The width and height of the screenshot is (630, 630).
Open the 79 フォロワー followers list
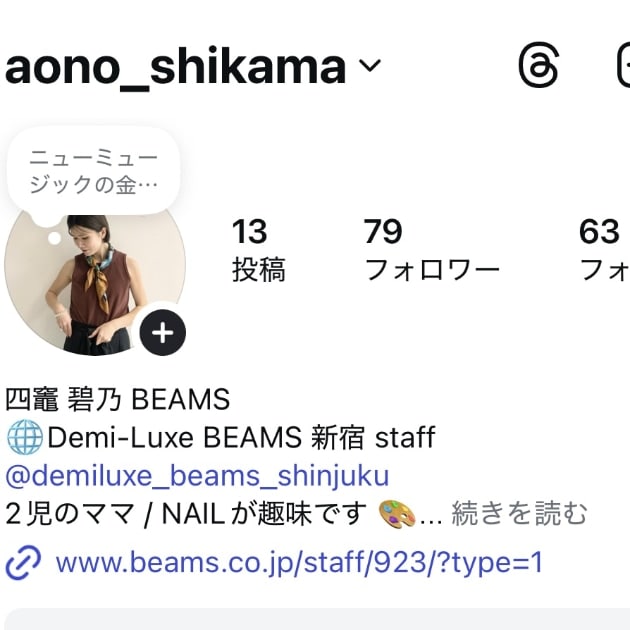[x=431, y=250]
